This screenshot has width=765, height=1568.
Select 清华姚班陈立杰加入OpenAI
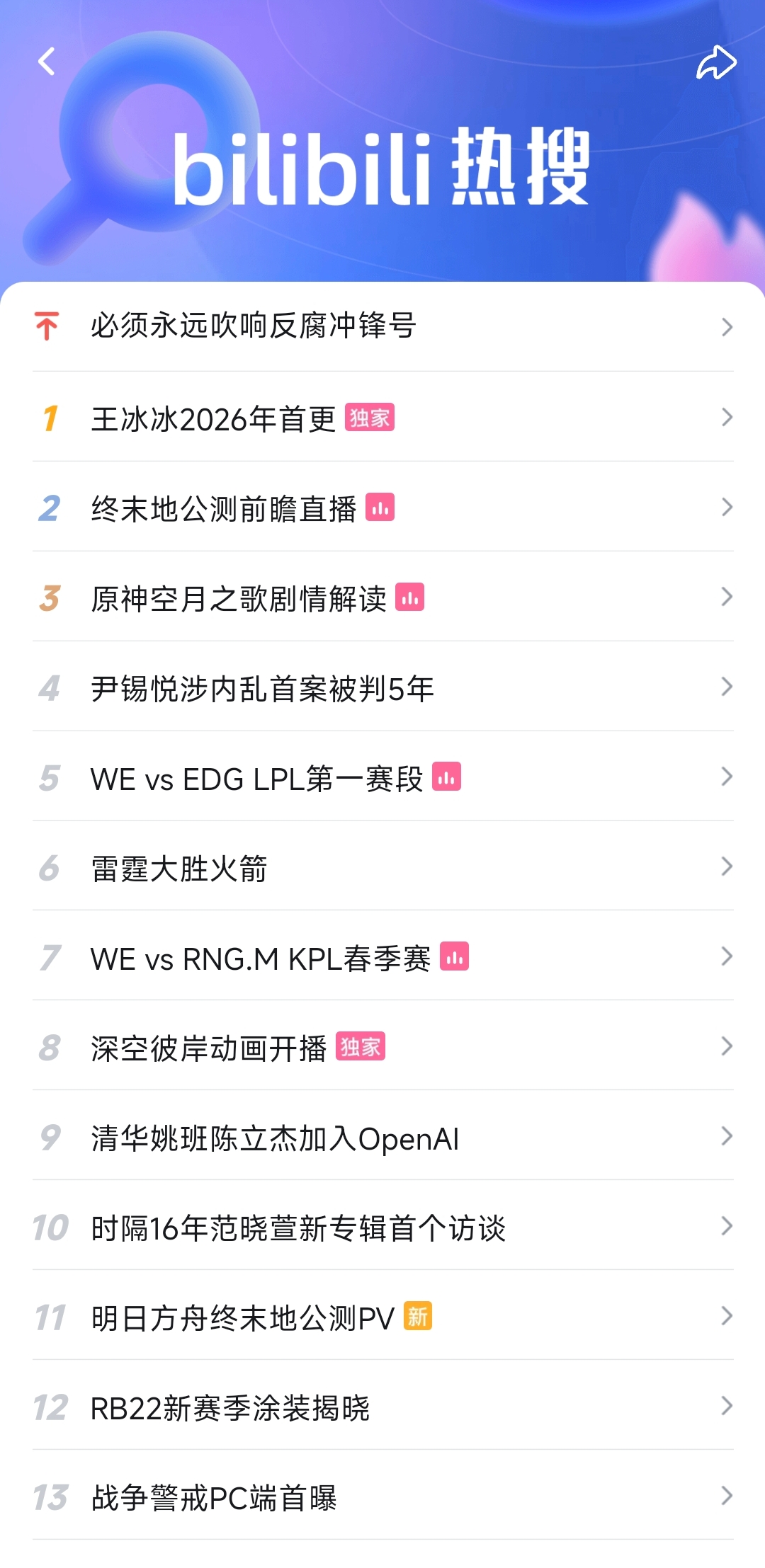275,1138
